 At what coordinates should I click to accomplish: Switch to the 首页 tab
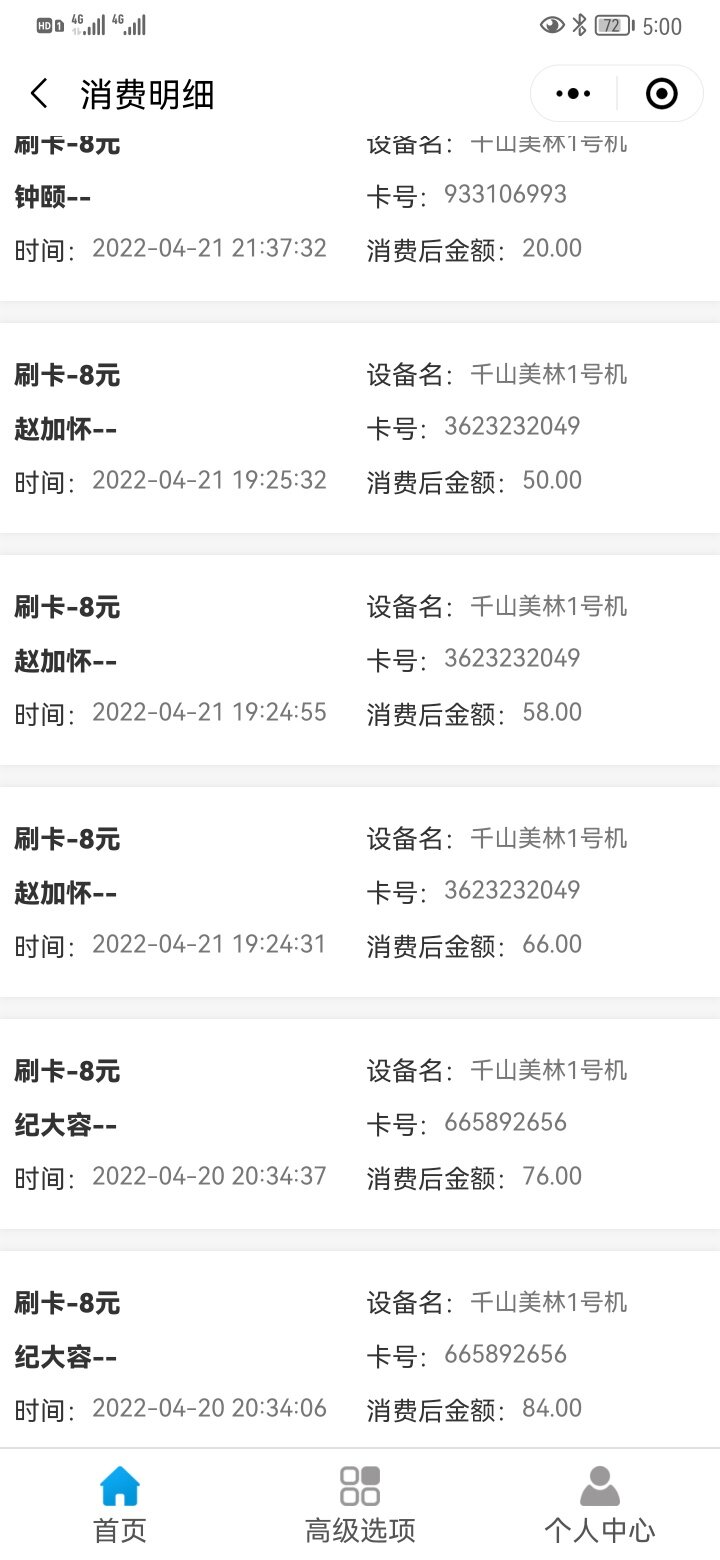120,1505
